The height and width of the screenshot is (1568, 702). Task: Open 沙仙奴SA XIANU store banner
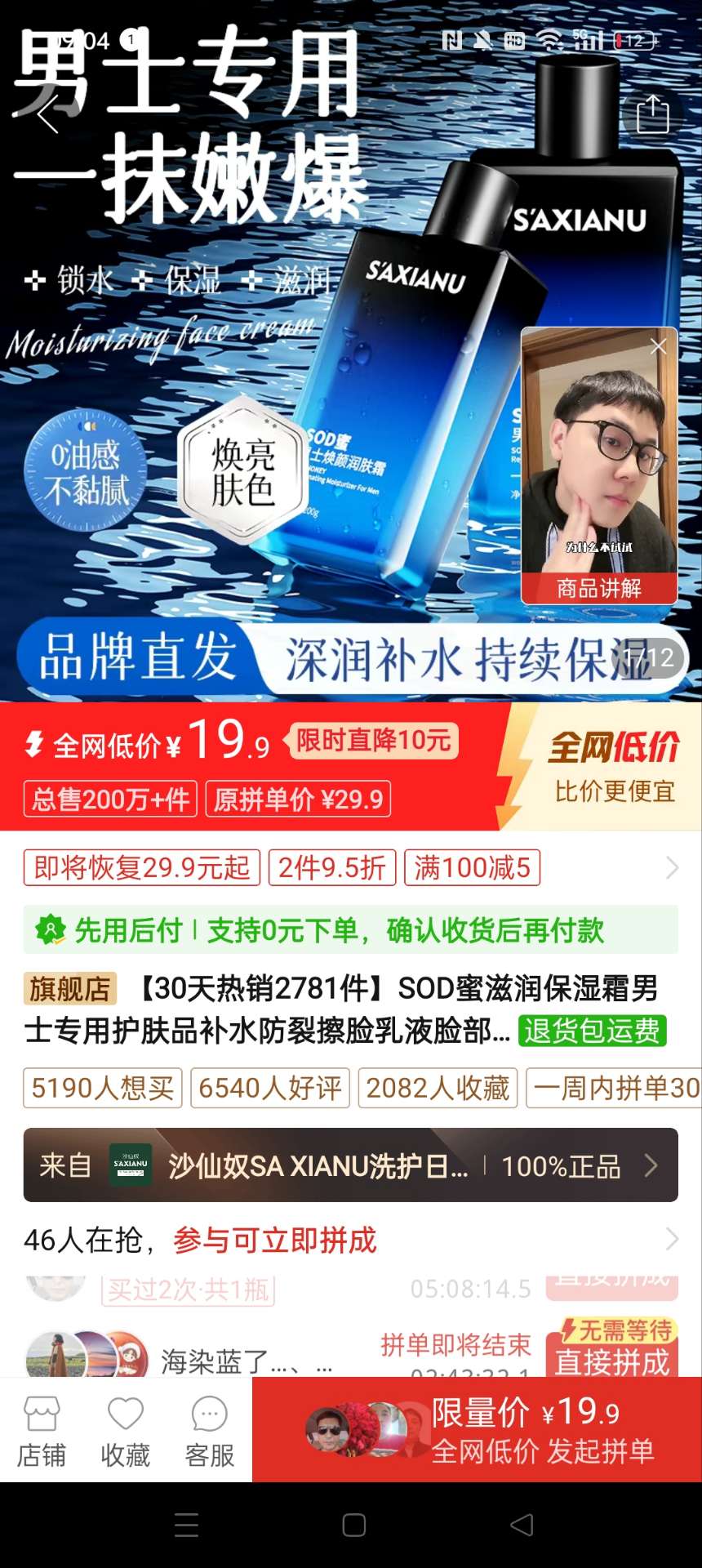click(350, 1165)
